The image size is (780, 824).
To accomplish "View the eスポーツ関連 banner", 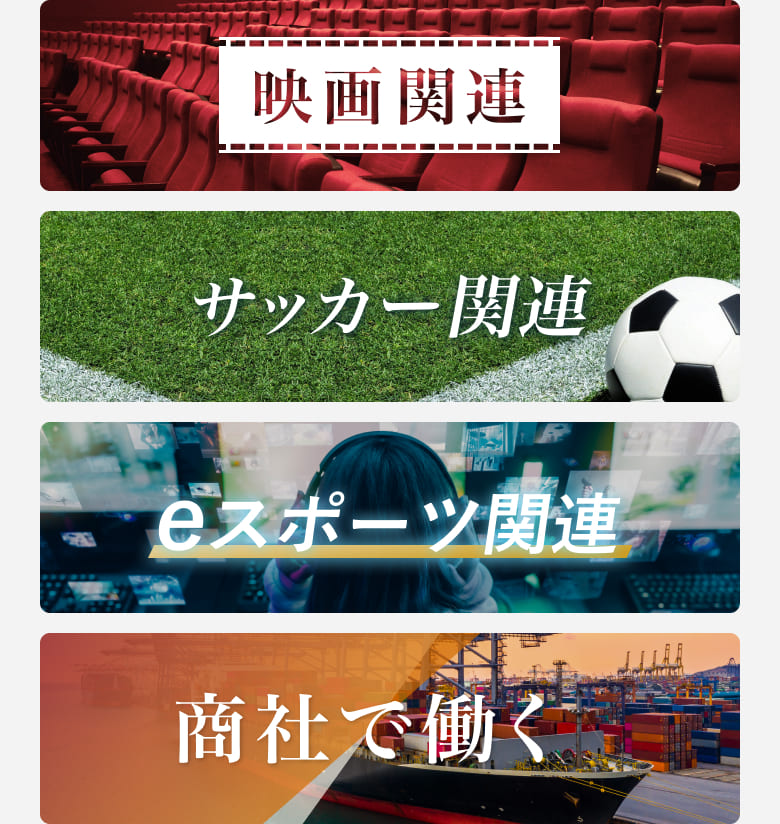I will (x=390, y=517).
